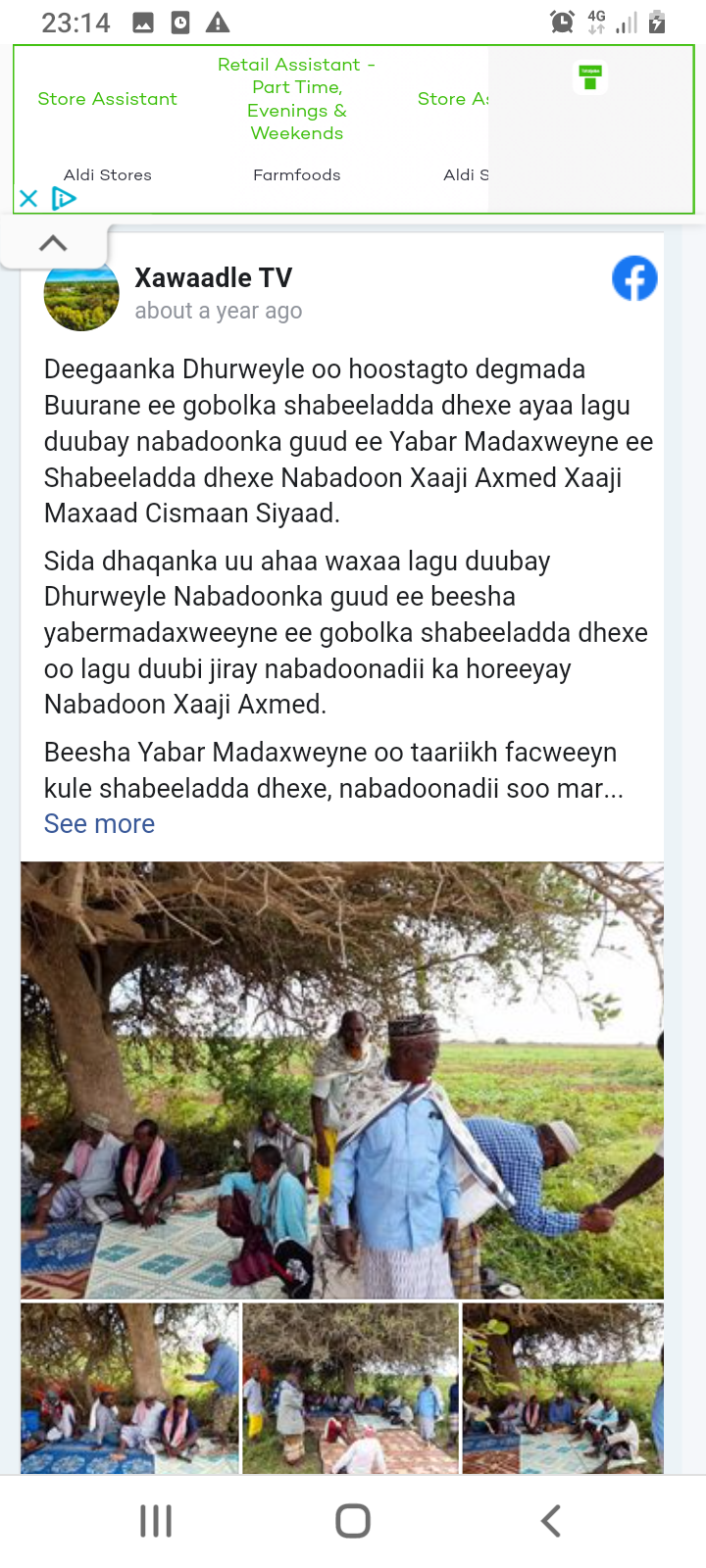Open the bottom-middle small photo
Image resolution: width=706 pixels, height=1568 pixels.
pos(350,1388)
